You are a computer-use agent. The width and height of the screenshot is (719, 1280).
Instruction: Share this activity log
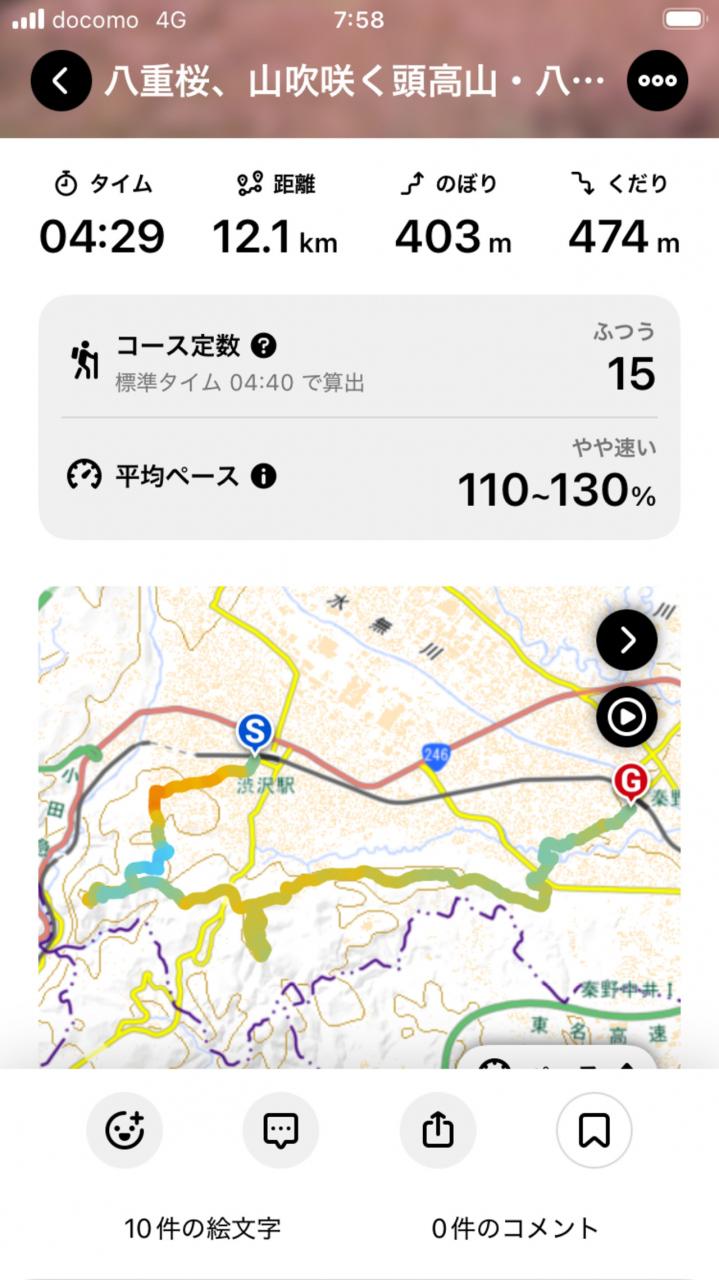pos(437,1131)
